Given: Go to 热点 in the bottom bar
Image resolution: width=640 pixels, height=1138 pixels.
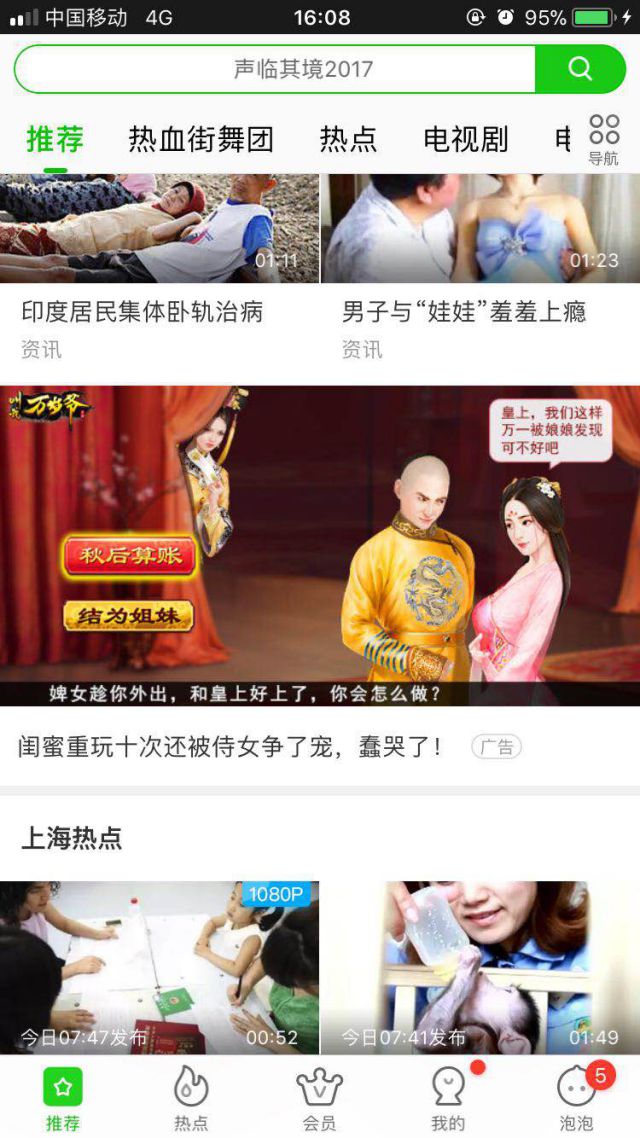Looking at the screenshot, I should tap(191, 1097).
